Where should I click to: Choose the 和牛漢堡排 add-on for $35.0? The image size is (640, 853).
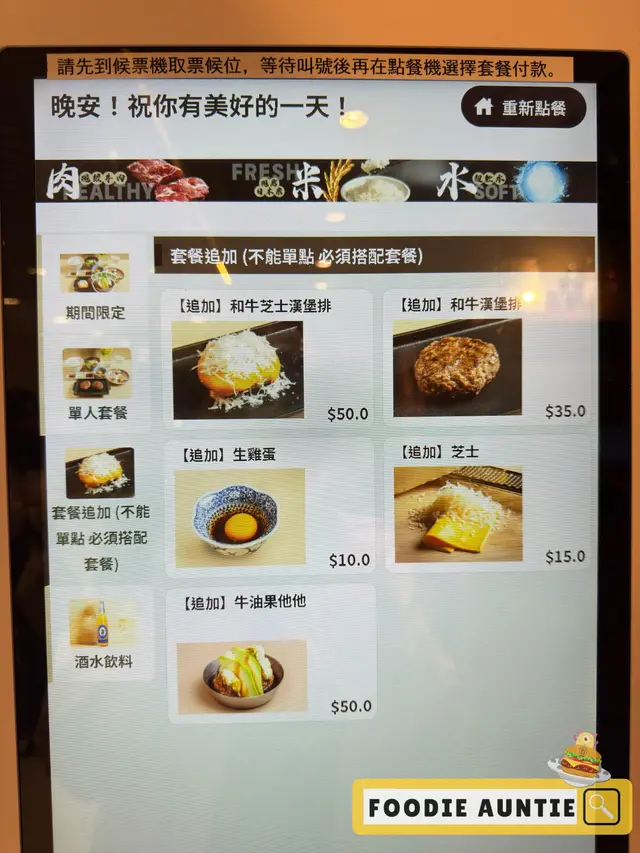click(488, 359)
